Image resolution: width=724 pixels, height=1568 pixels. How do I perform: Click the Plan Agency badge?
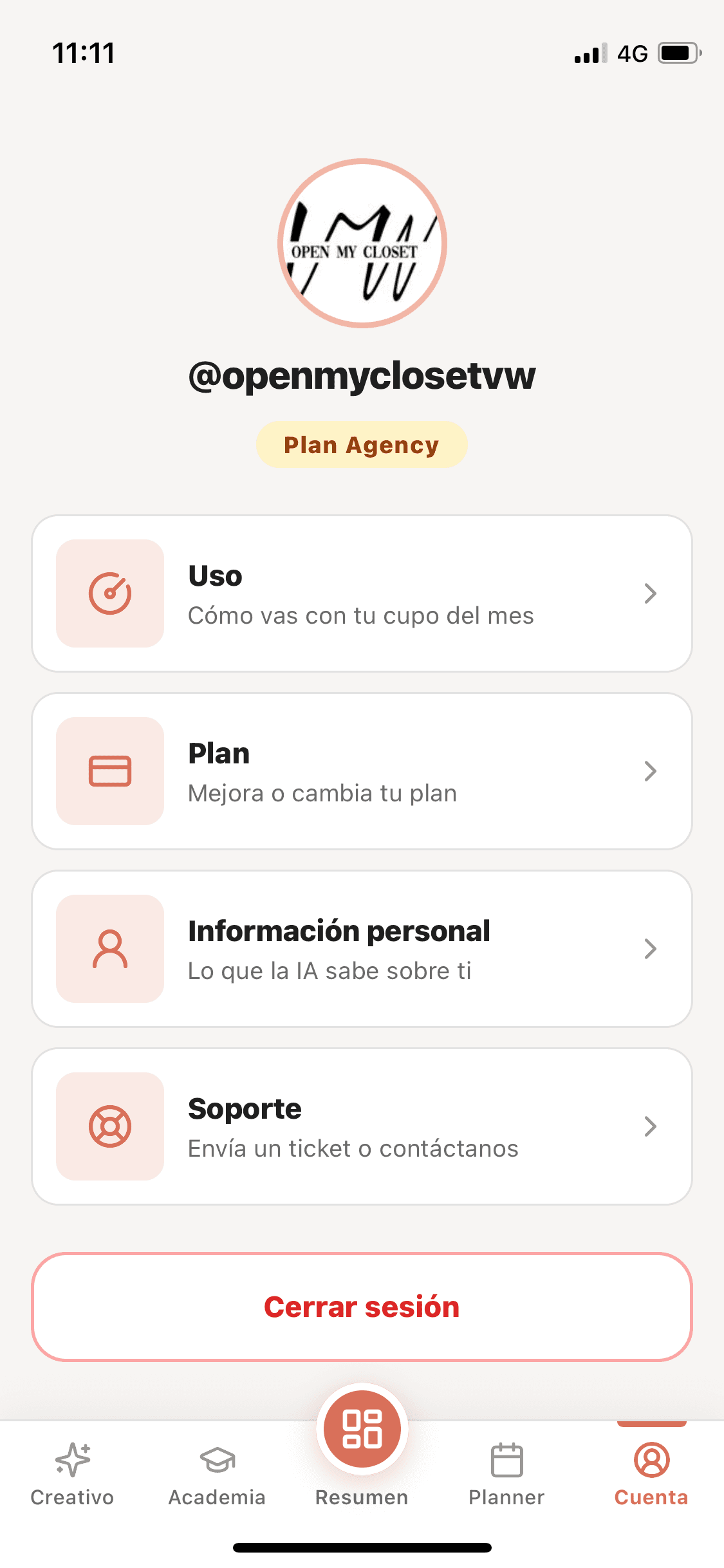pyautogui.click(x=362, y=444)
